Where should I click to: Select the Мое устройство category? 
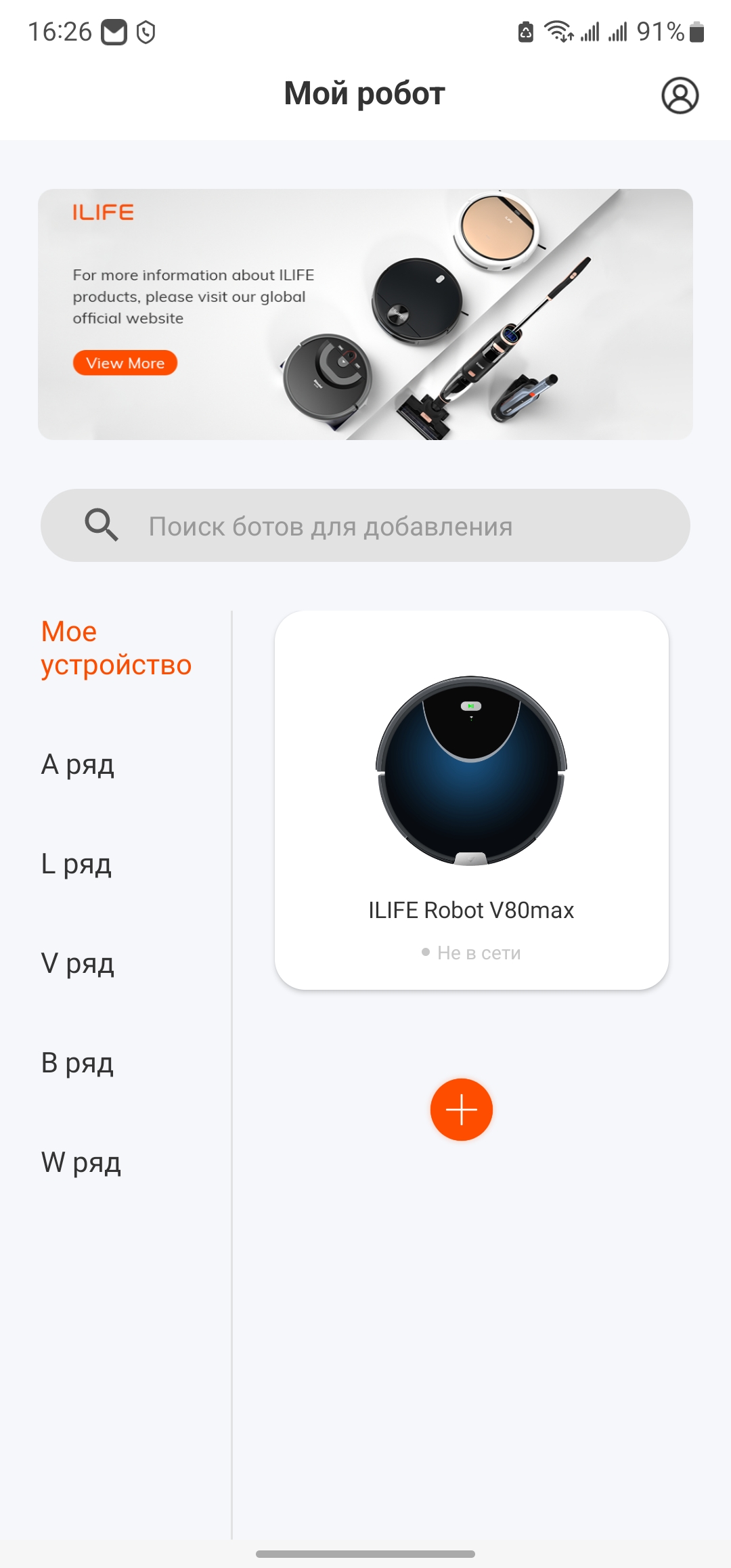[116, 648]
